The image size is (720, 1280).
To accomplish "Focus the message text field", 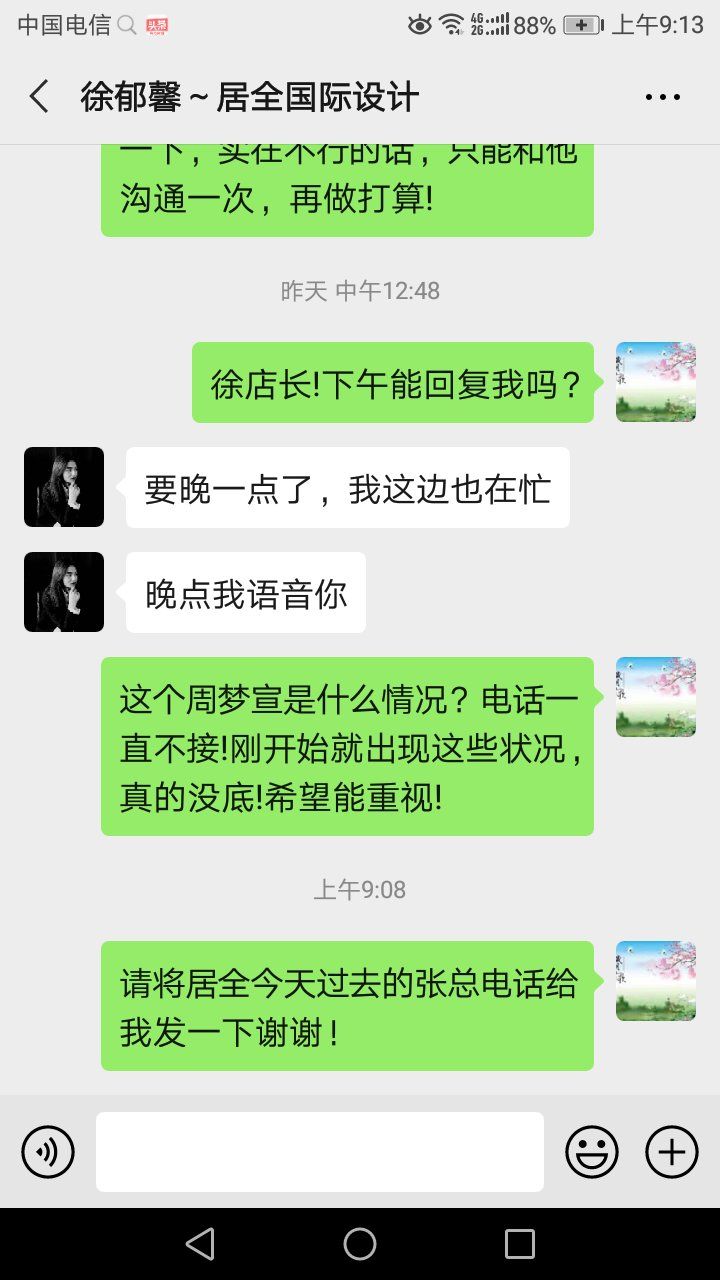I will tap(320, 1152).
